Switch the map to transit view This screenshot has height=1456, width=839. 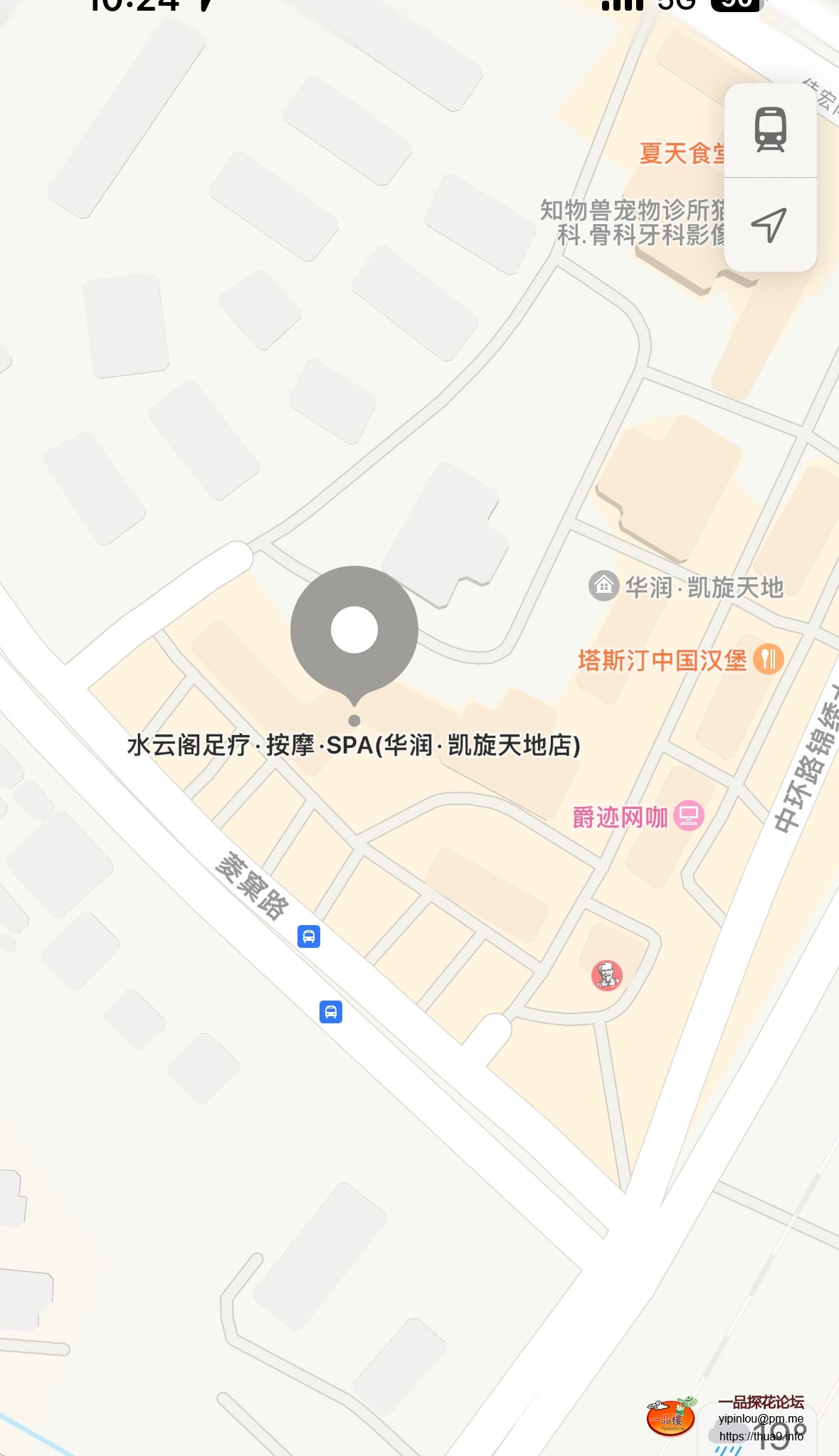770,130
